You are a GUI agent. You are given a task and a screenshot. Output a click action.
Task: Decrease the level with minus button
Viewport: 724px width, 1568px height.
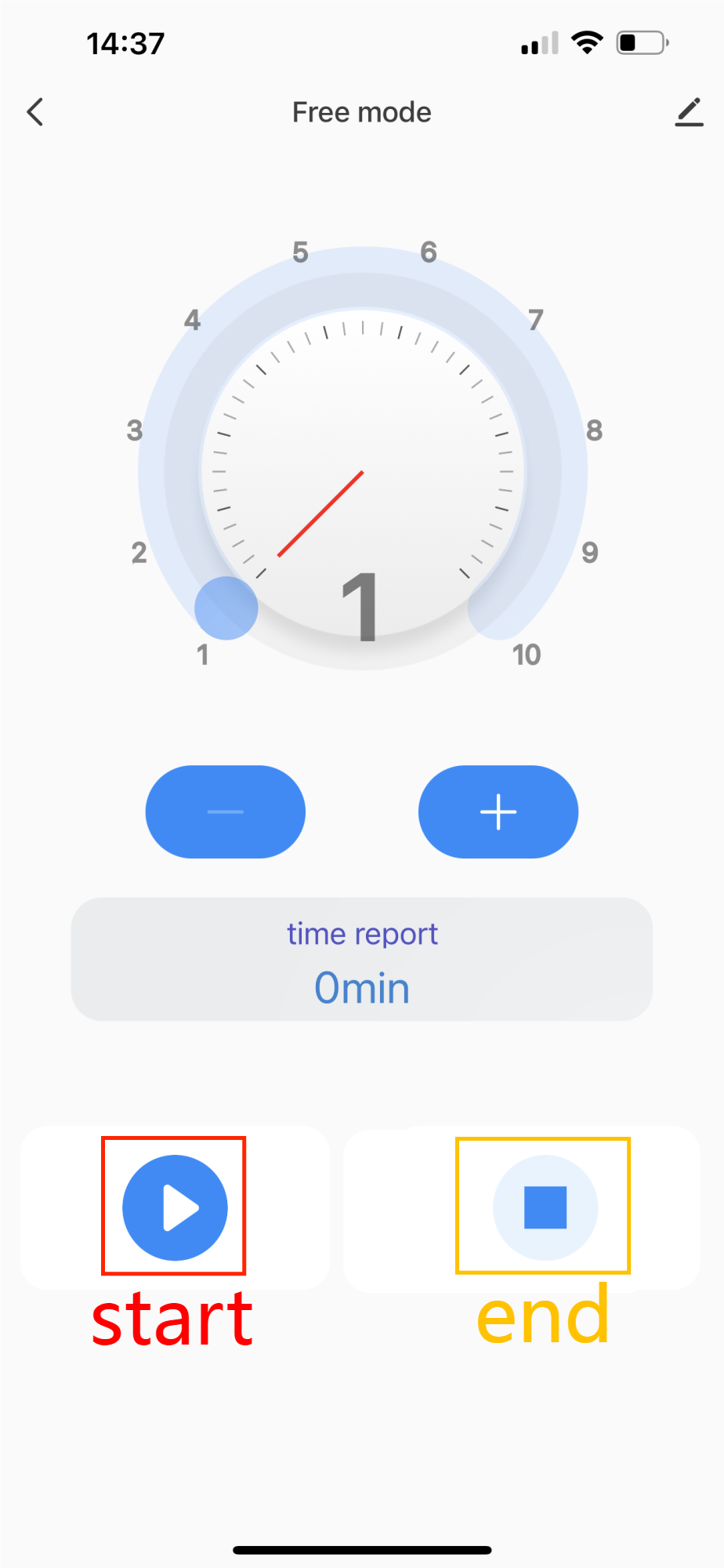click(x=226, y=811)
